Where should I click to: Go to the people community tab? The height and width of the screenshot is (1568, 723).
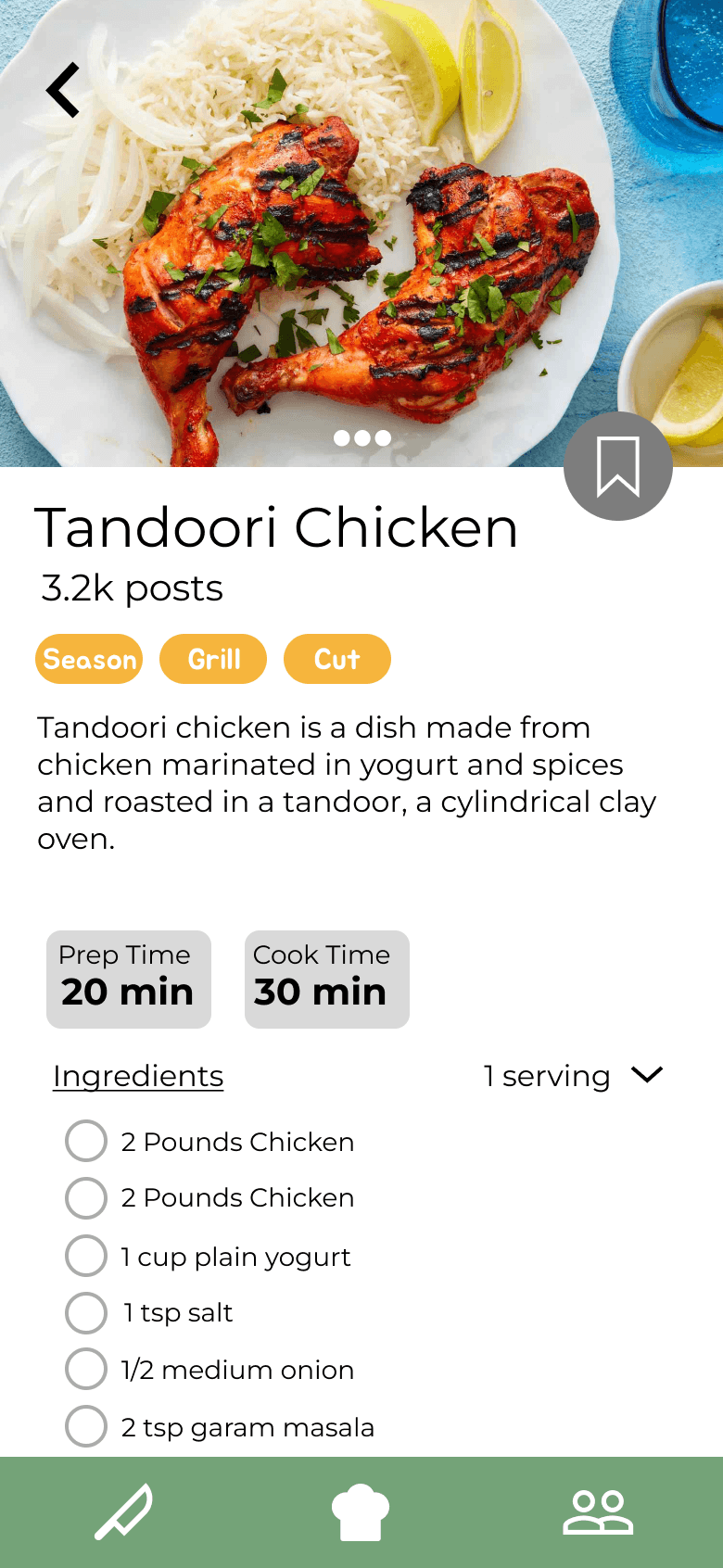click(x=598, y=1512)
